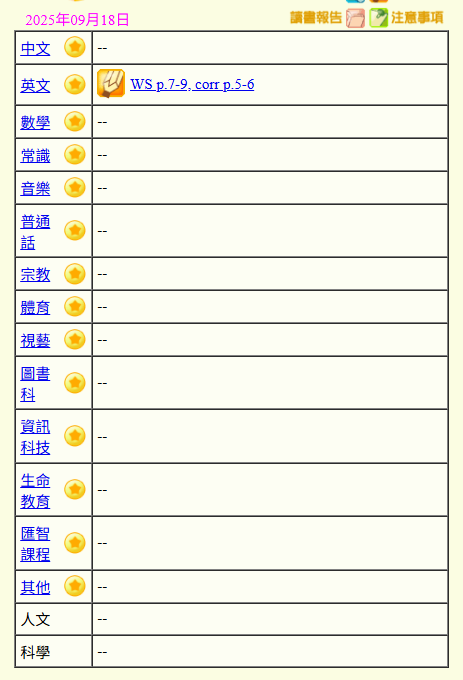Open the 普通話 subject link
Screen dimensions: 463x680
click(35, 232)
